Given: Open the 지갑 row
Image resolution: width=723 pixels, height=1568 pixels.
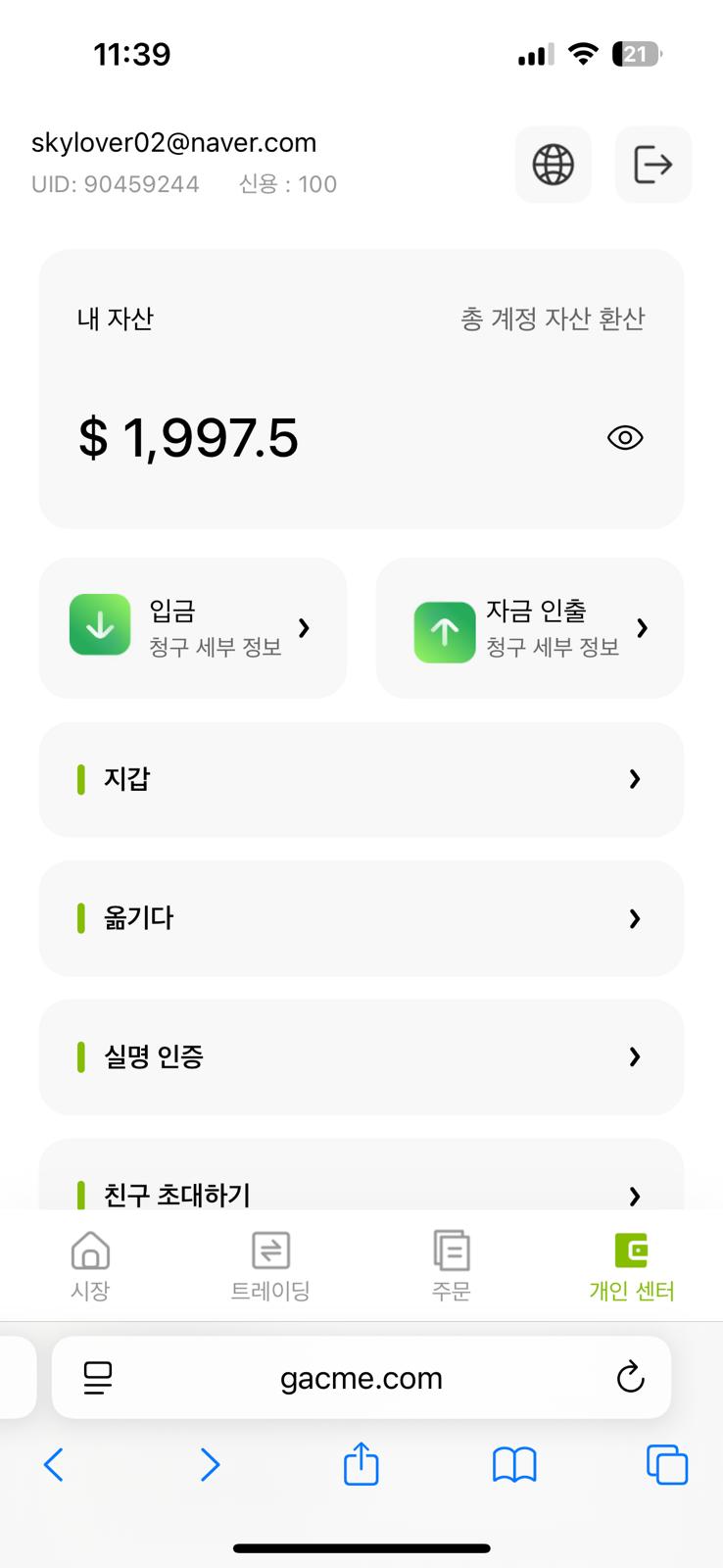Looking at the screenshot, I should coord(361,780).
